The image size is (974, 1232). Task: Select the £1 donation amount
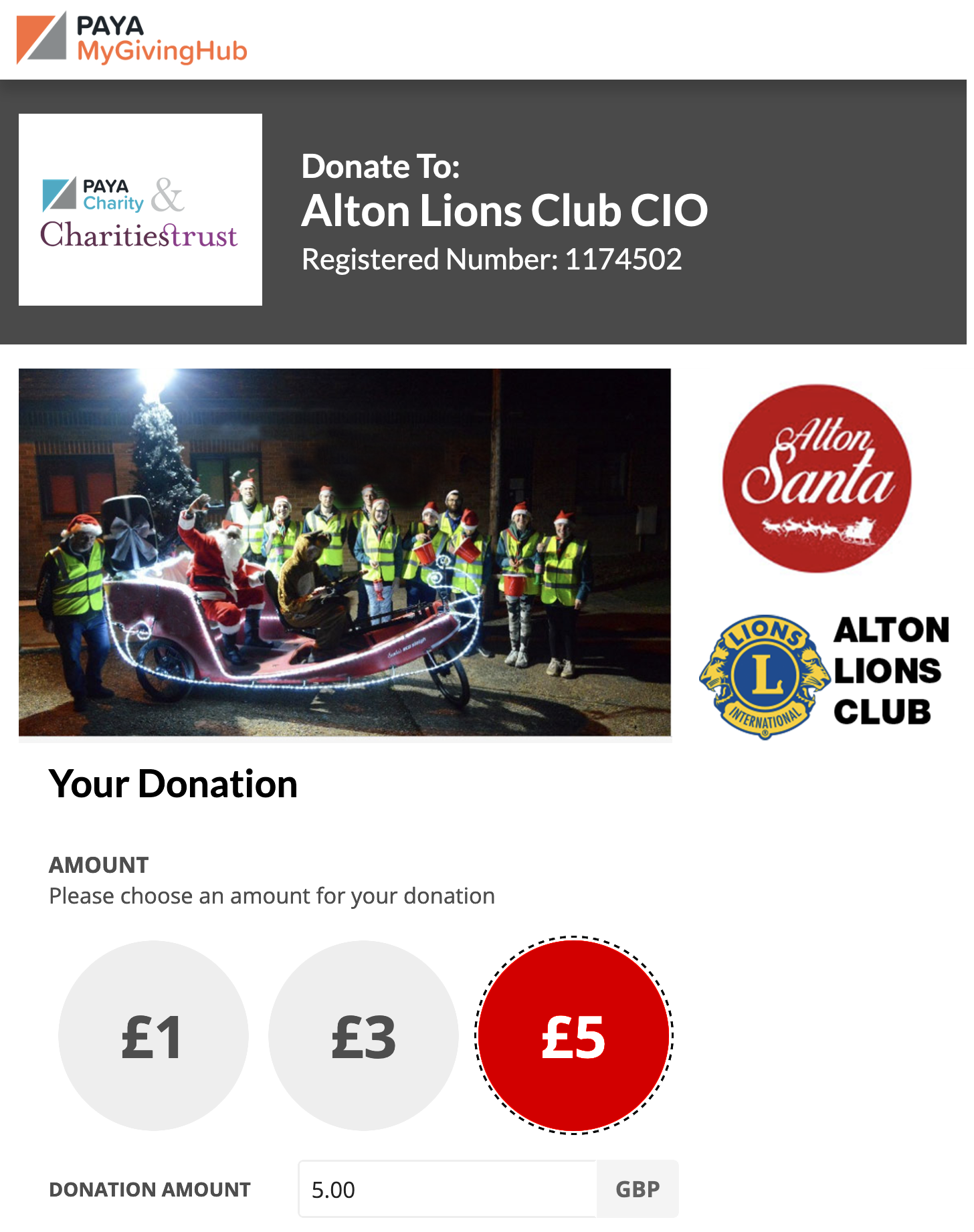[x=153, y=1035]
